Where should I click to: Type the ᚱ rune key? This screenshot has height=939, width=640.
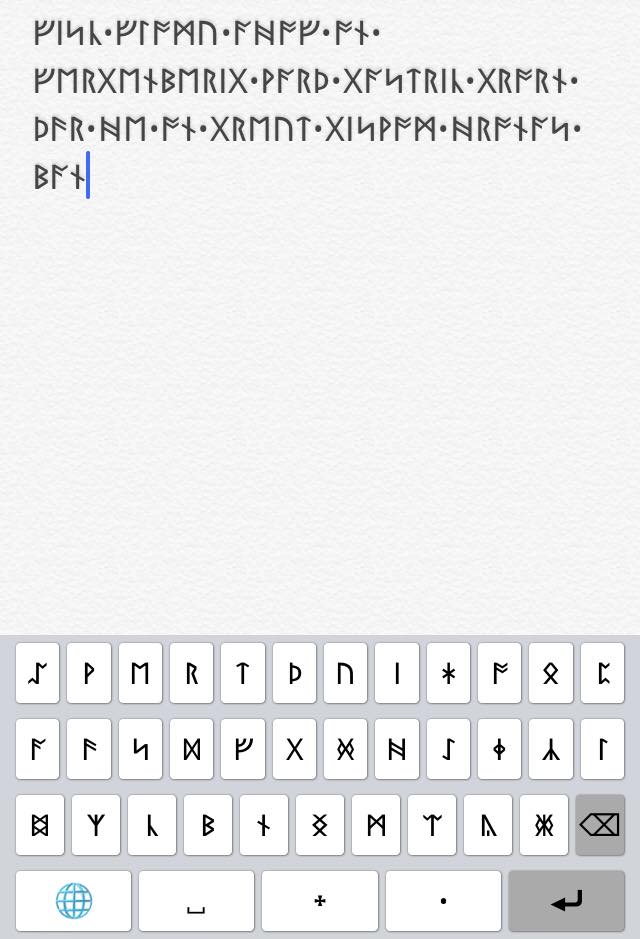192,673
